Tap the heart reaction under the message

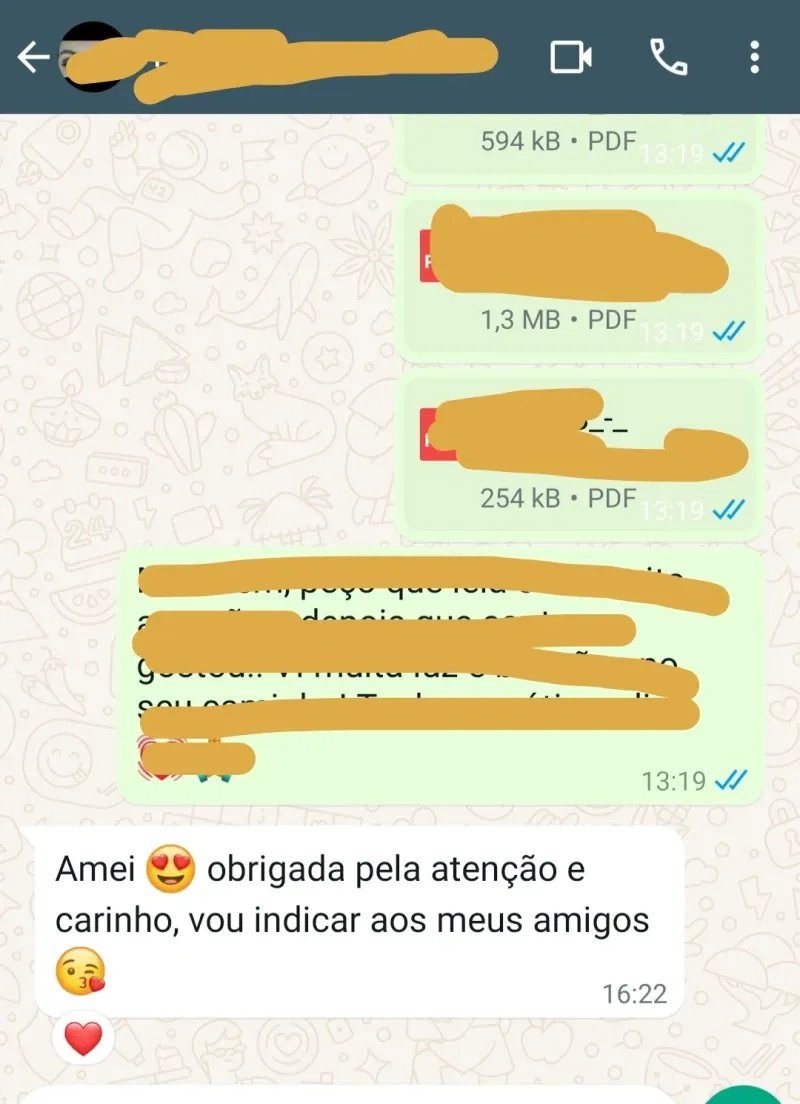(x=84, y=1040)
